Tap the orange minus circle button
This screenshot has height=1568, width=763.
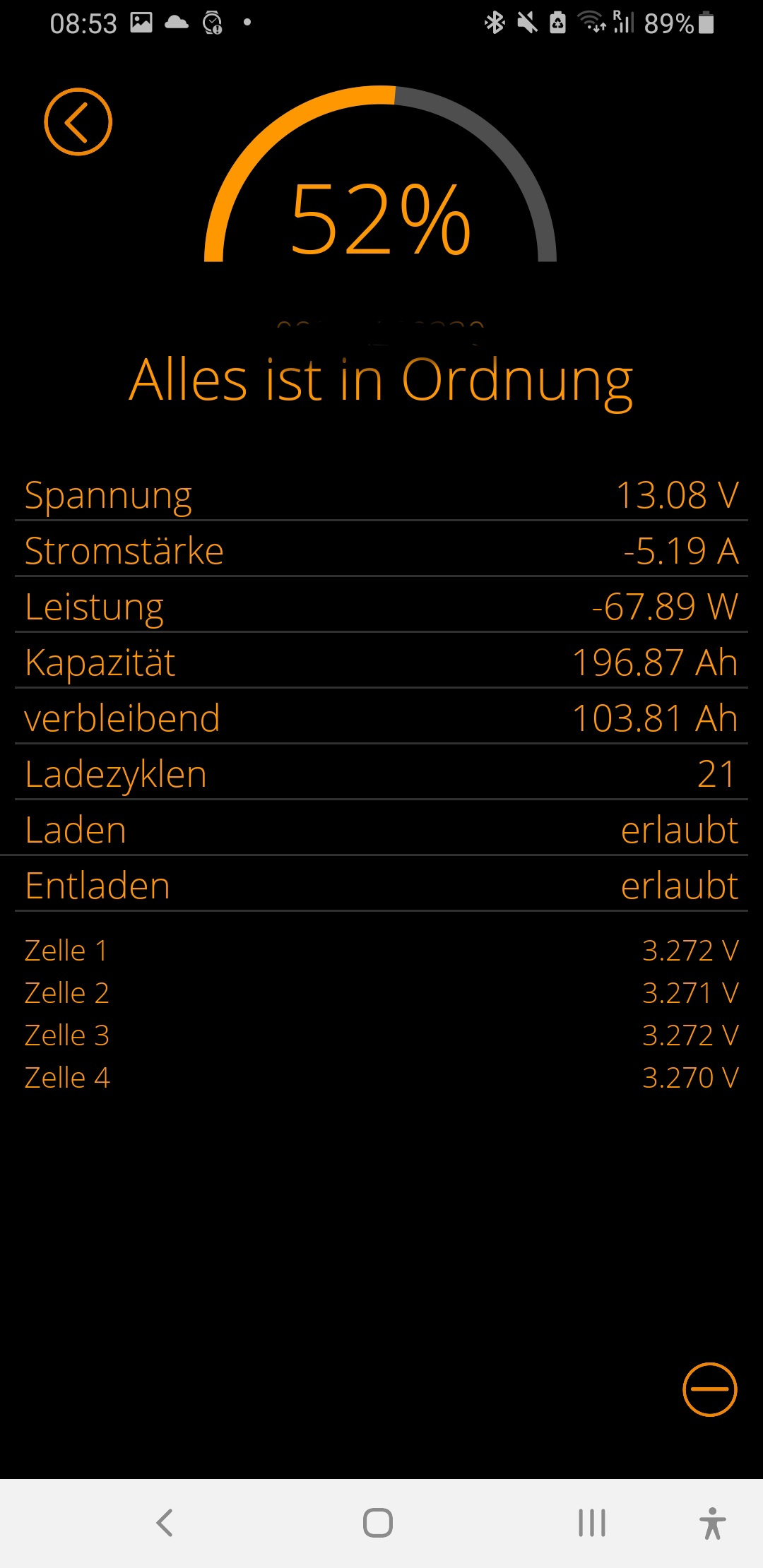tap(709, 1389)
